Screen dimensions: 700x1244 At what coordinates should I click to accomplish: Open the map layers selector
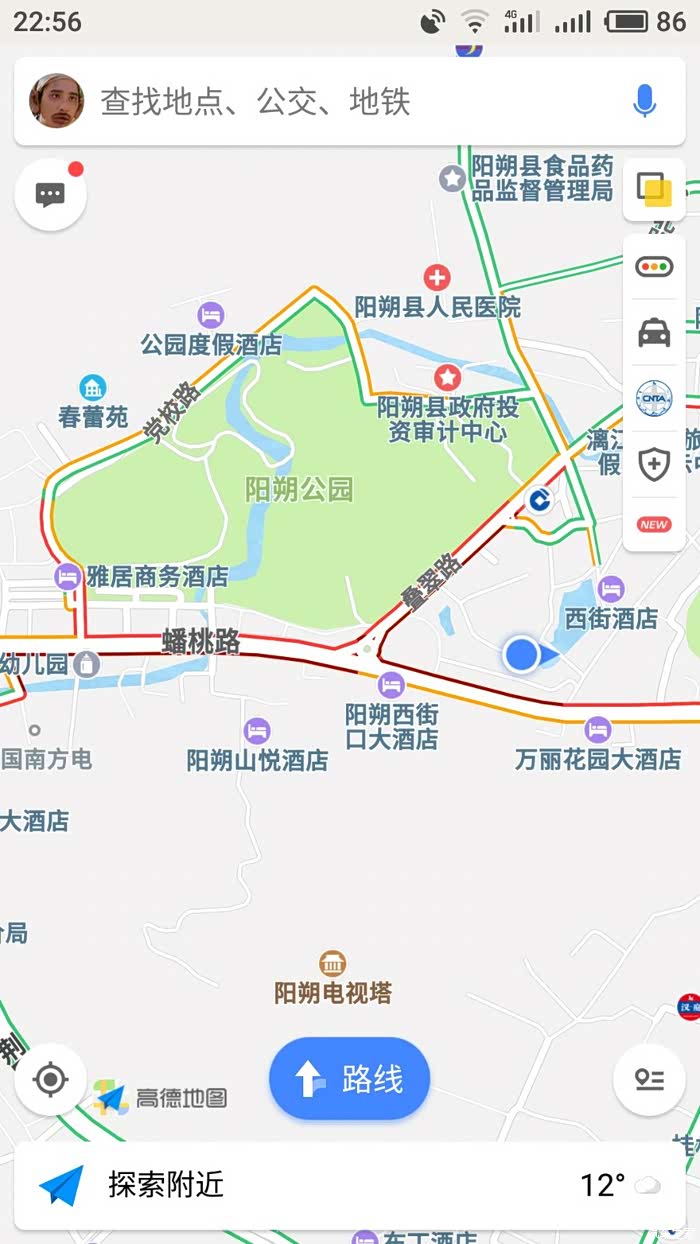[654, 189]
